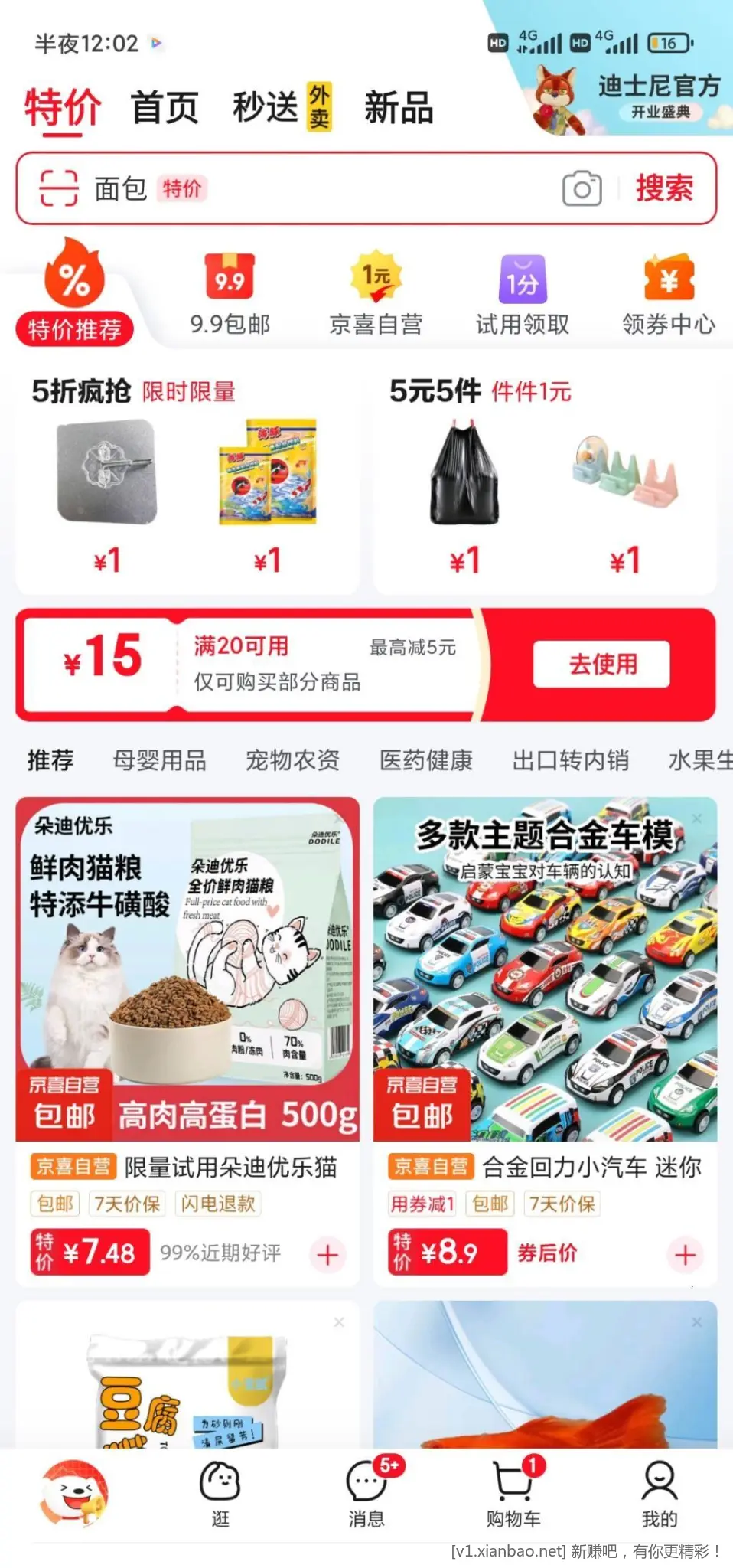733x1568 pixels.
Task: Open camera image search
Action: click(582, 188)
